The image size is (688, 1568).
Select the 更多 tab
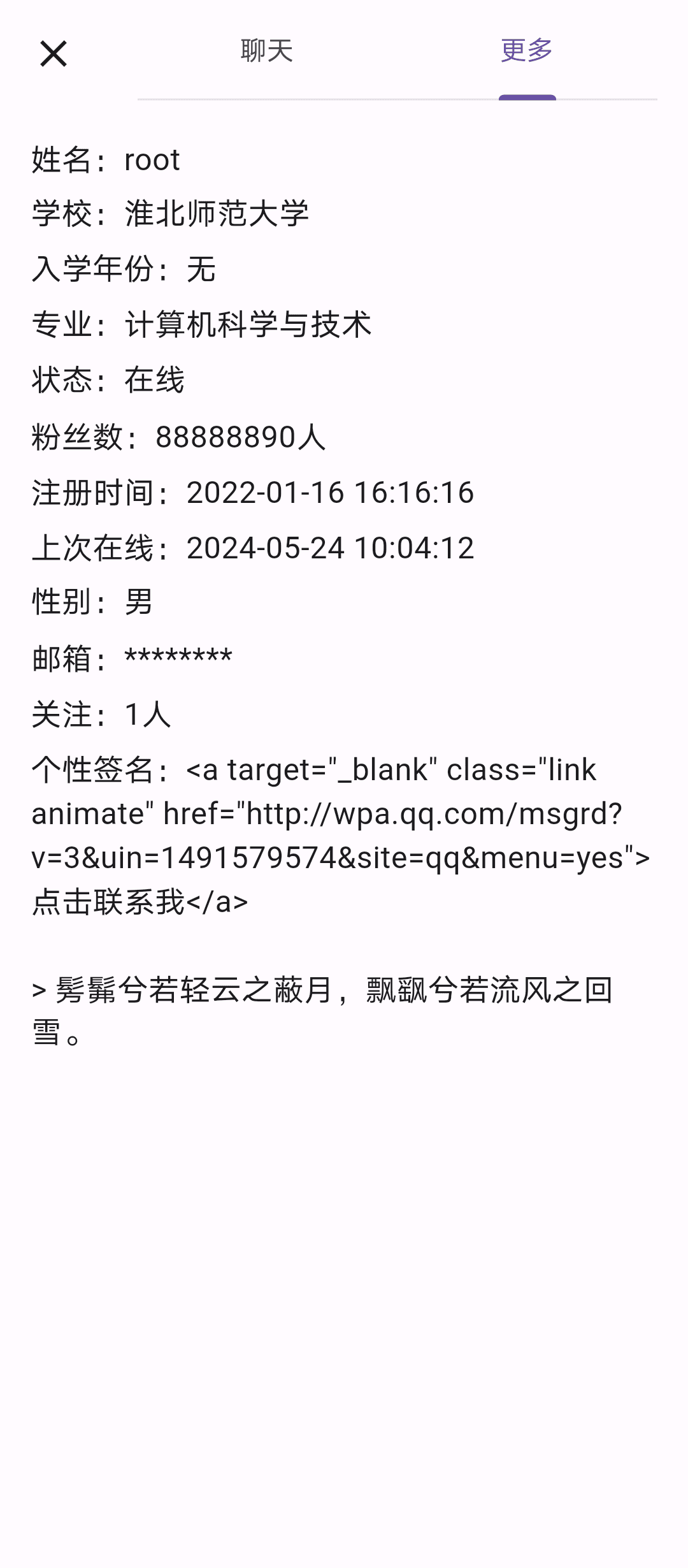tap(527, 51)
